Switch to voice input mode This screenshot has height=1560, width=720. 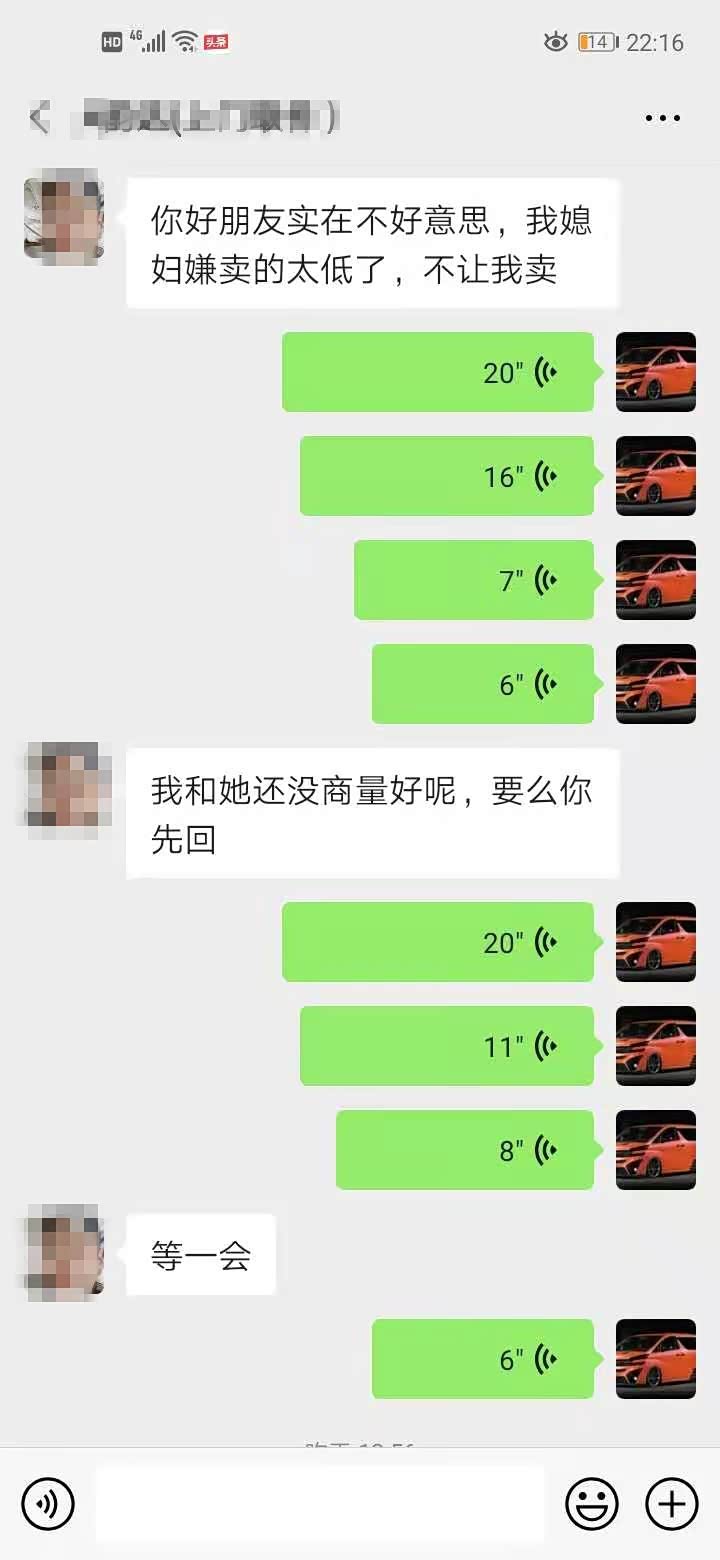48,1503
